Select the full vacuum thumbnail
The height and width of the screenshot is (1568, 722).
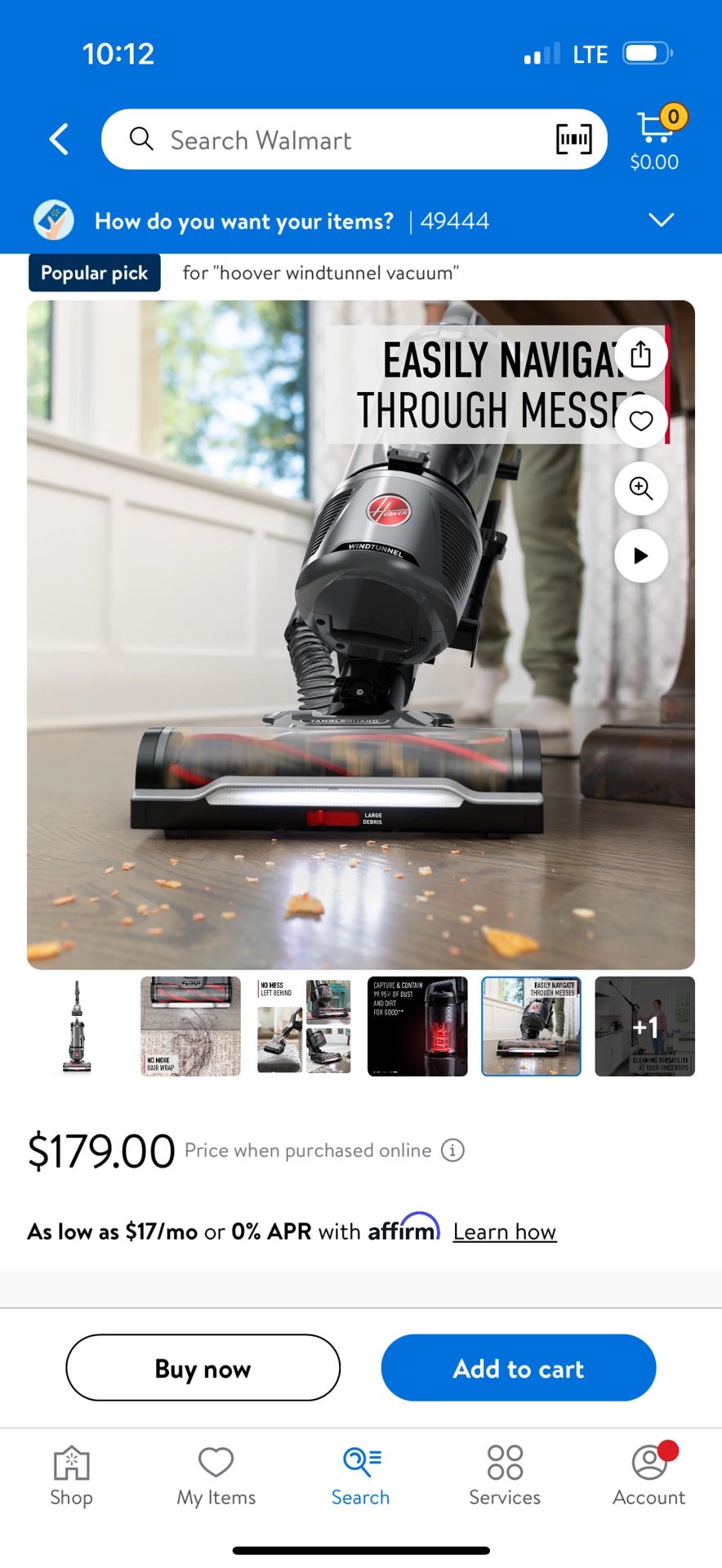(x=78, y=1027)
